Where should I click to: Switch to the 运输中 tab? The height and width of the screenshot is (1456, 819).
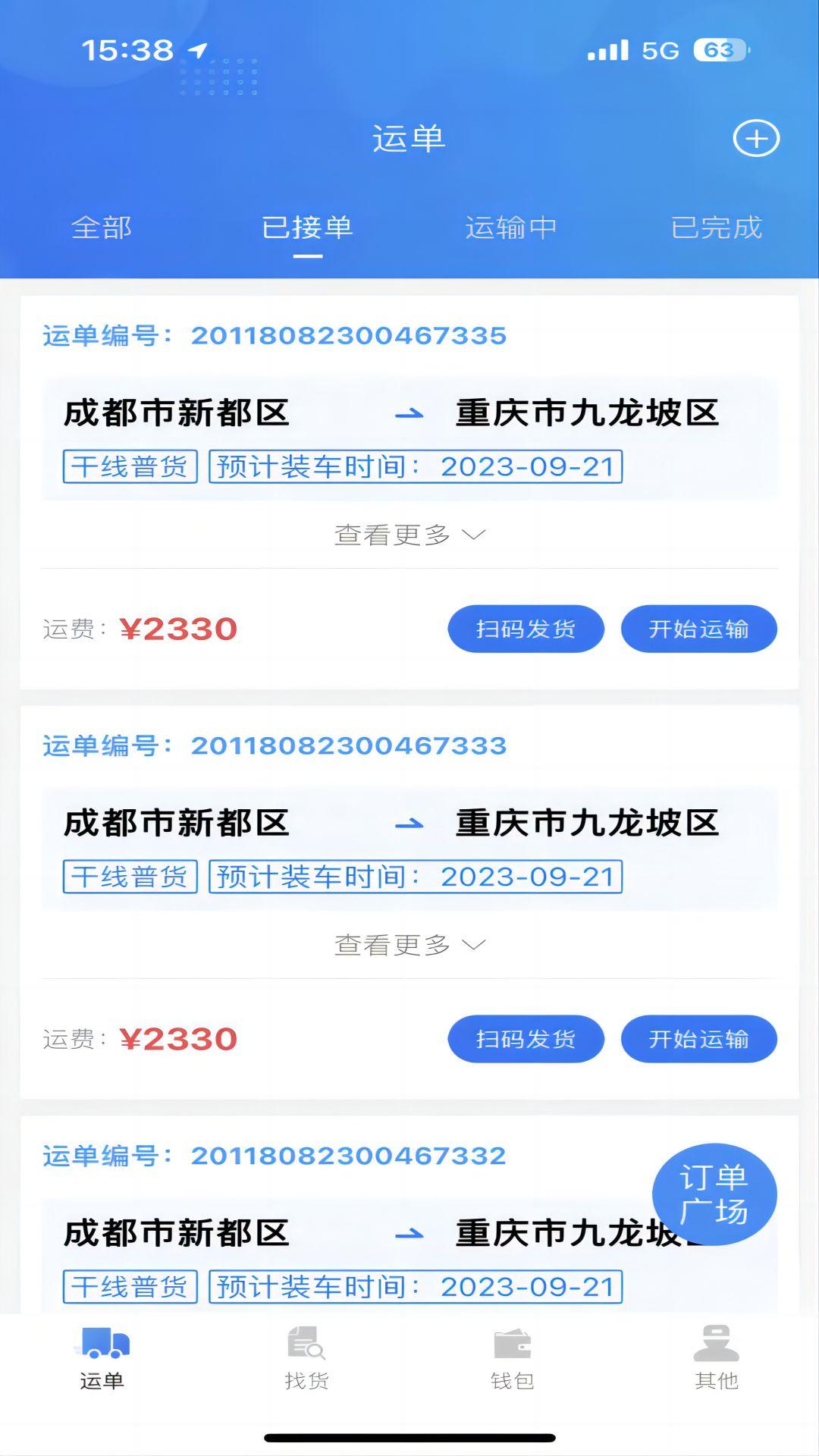click(512, 227)
